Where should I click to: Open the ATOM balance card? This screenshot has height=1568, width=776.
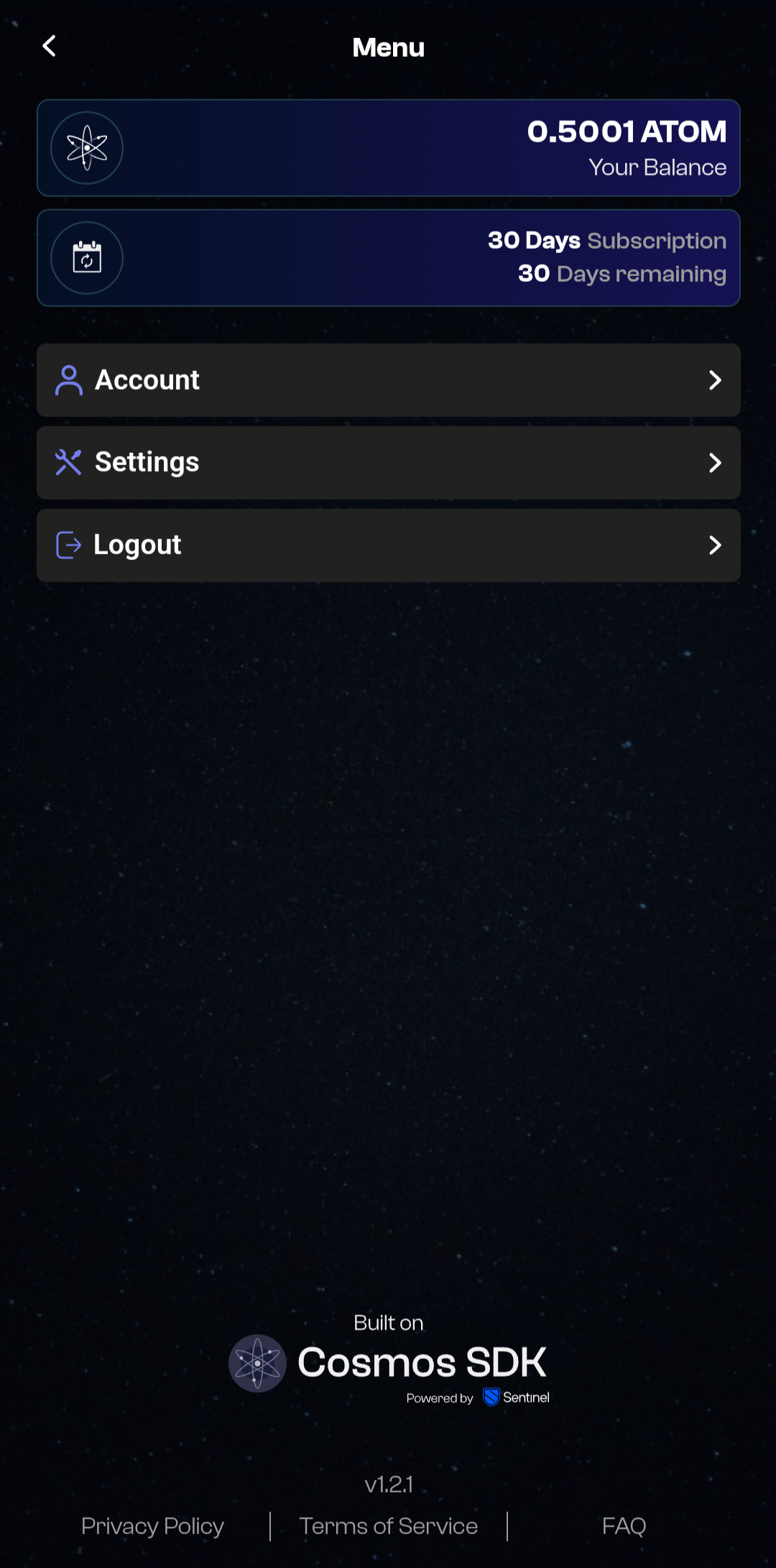pyautogui.click(x=388, y=148)
